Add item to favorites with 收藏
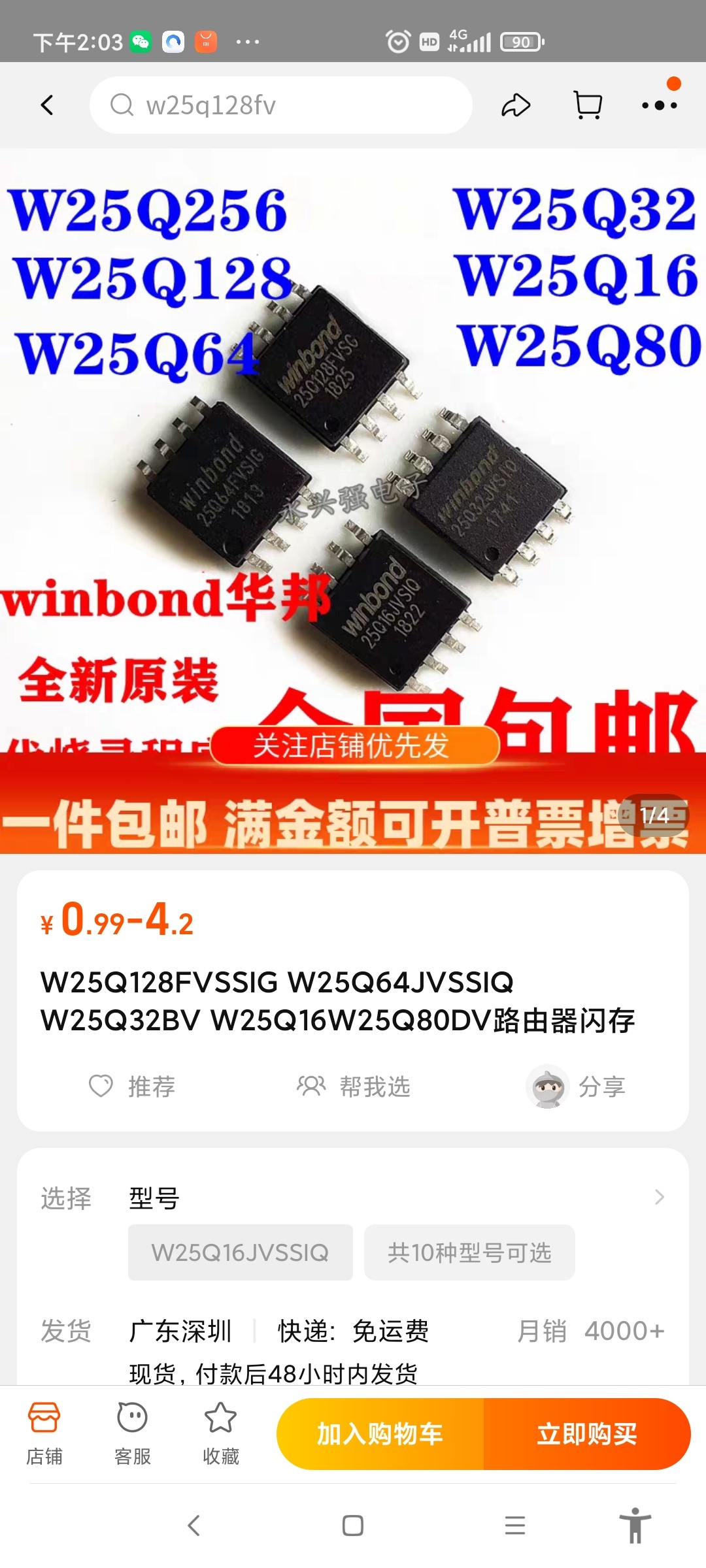706x1568 pixels. point(221,1433)
